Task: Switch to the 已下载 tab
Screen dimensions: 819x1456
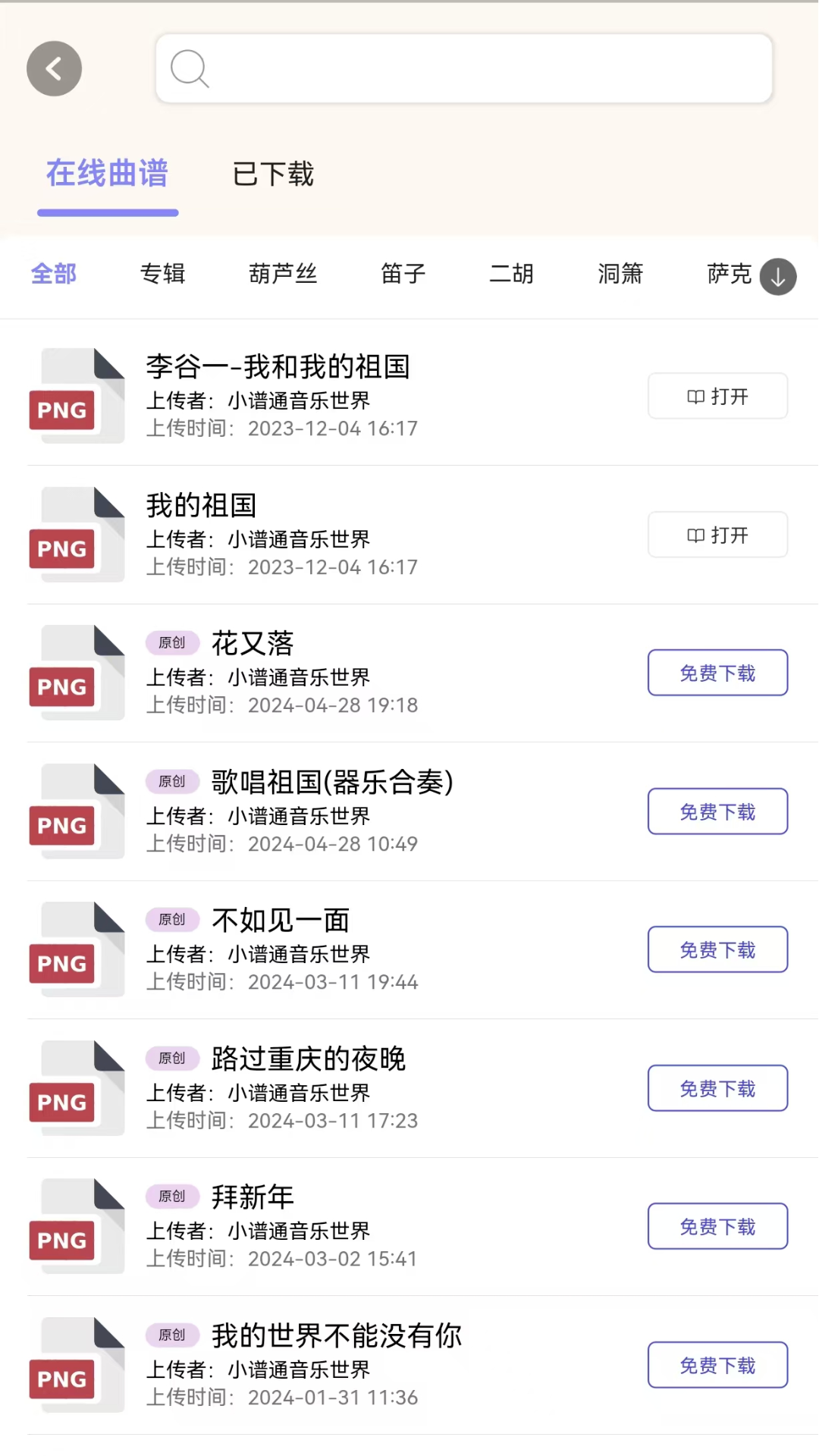Action: [274, 174]
